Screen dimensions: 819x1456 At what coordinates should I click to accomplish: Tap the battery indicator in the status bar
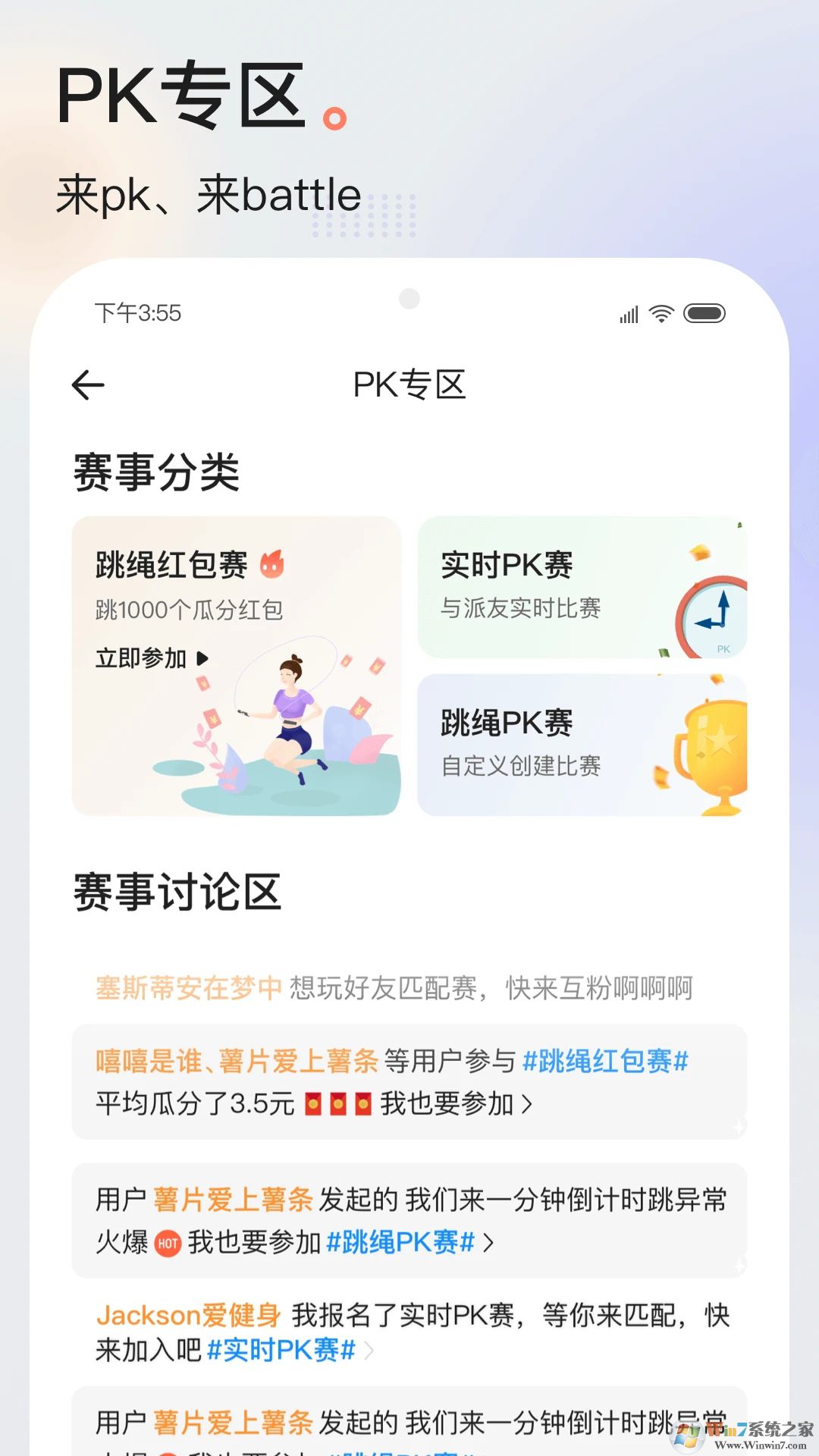tap(704, 312)
